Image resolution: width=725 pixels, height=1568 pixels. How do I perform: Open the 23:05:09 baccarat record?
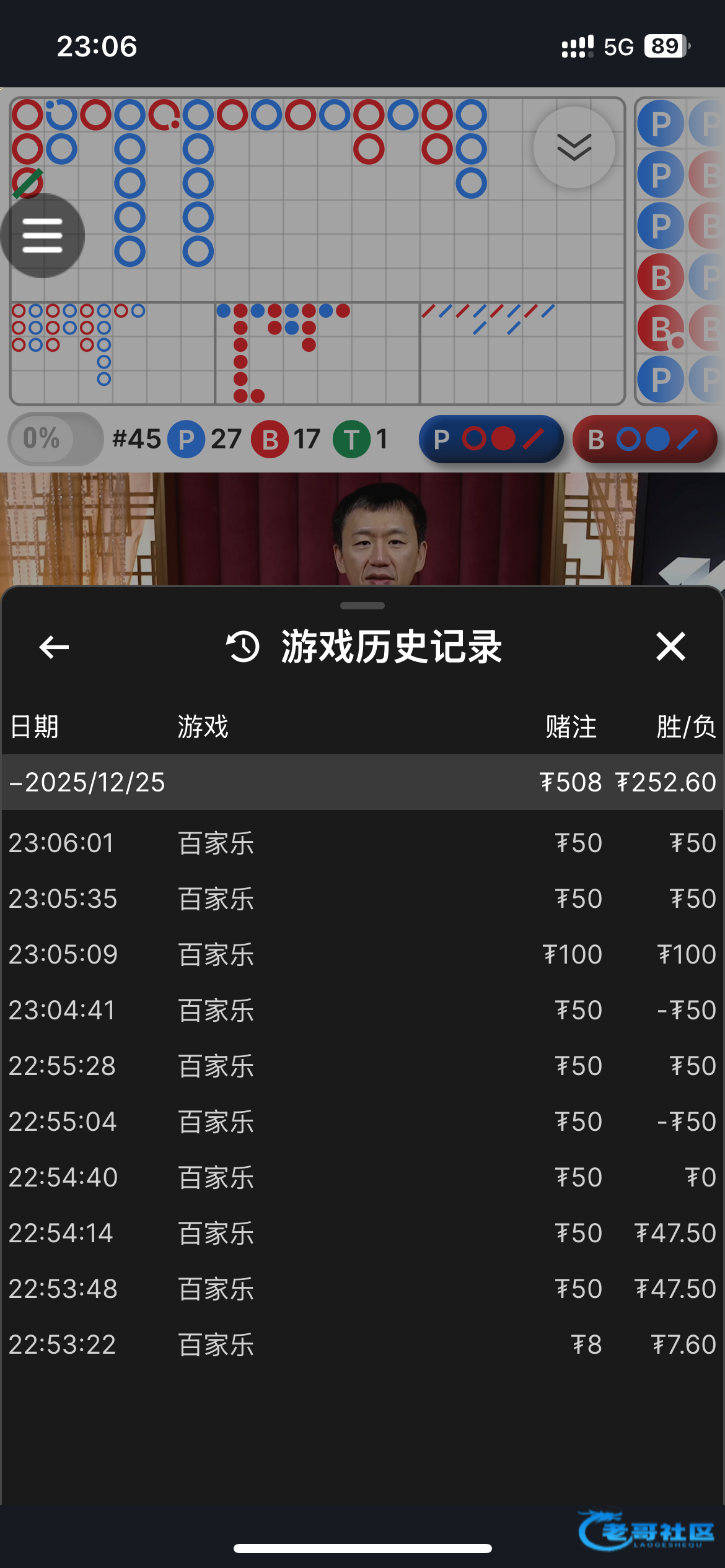[362, 954]
